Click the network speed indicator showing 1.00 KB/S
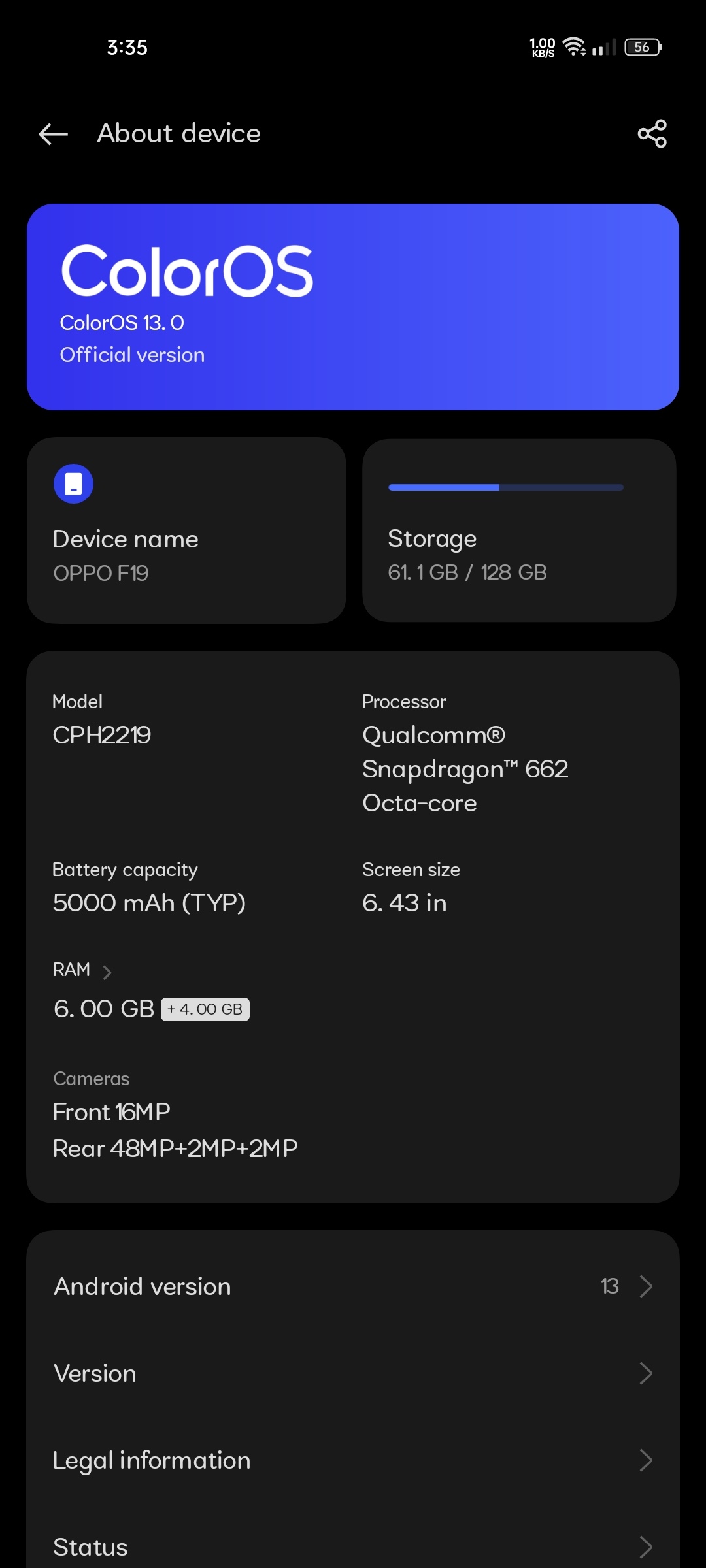This screenshot has height=1568, width=706. (541, 46)
